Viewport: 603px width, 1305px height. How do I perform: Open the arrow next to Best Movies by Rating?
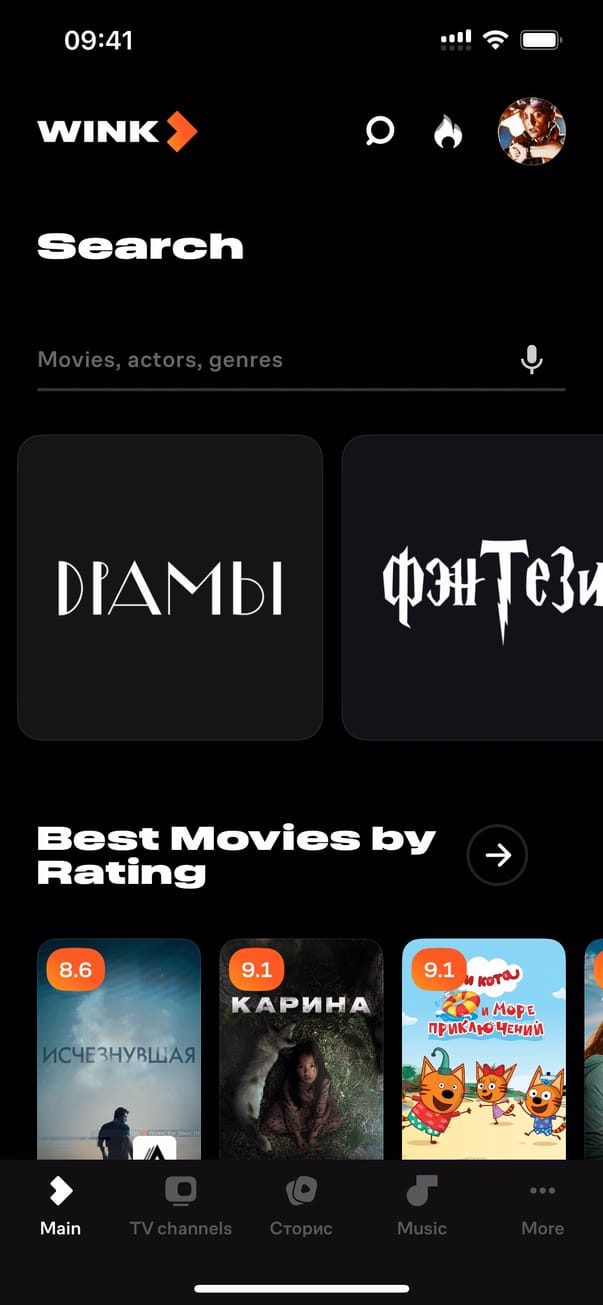coord(497,855)
